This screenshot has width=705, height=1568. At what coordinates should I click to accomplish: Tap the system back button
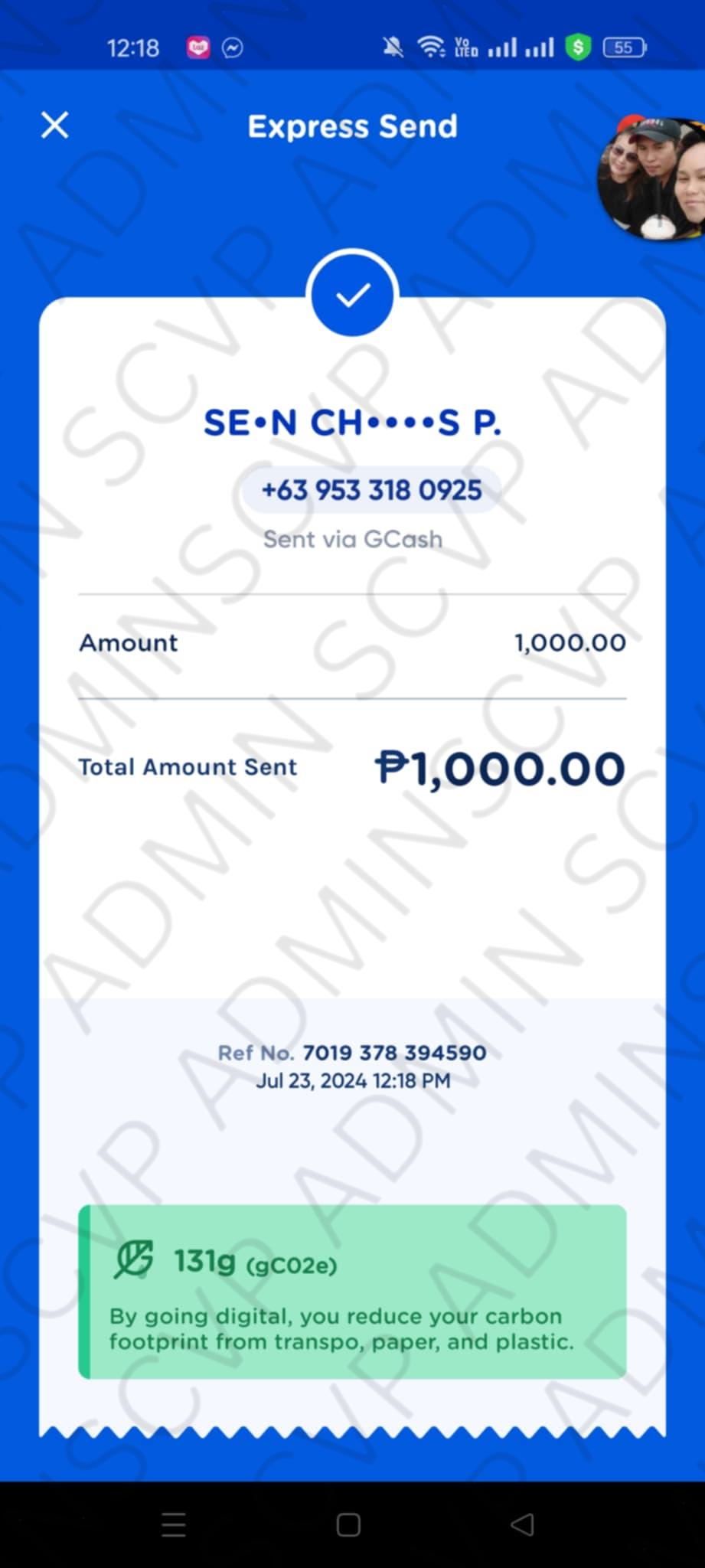pyautogui.click(x=522, y=1524)
